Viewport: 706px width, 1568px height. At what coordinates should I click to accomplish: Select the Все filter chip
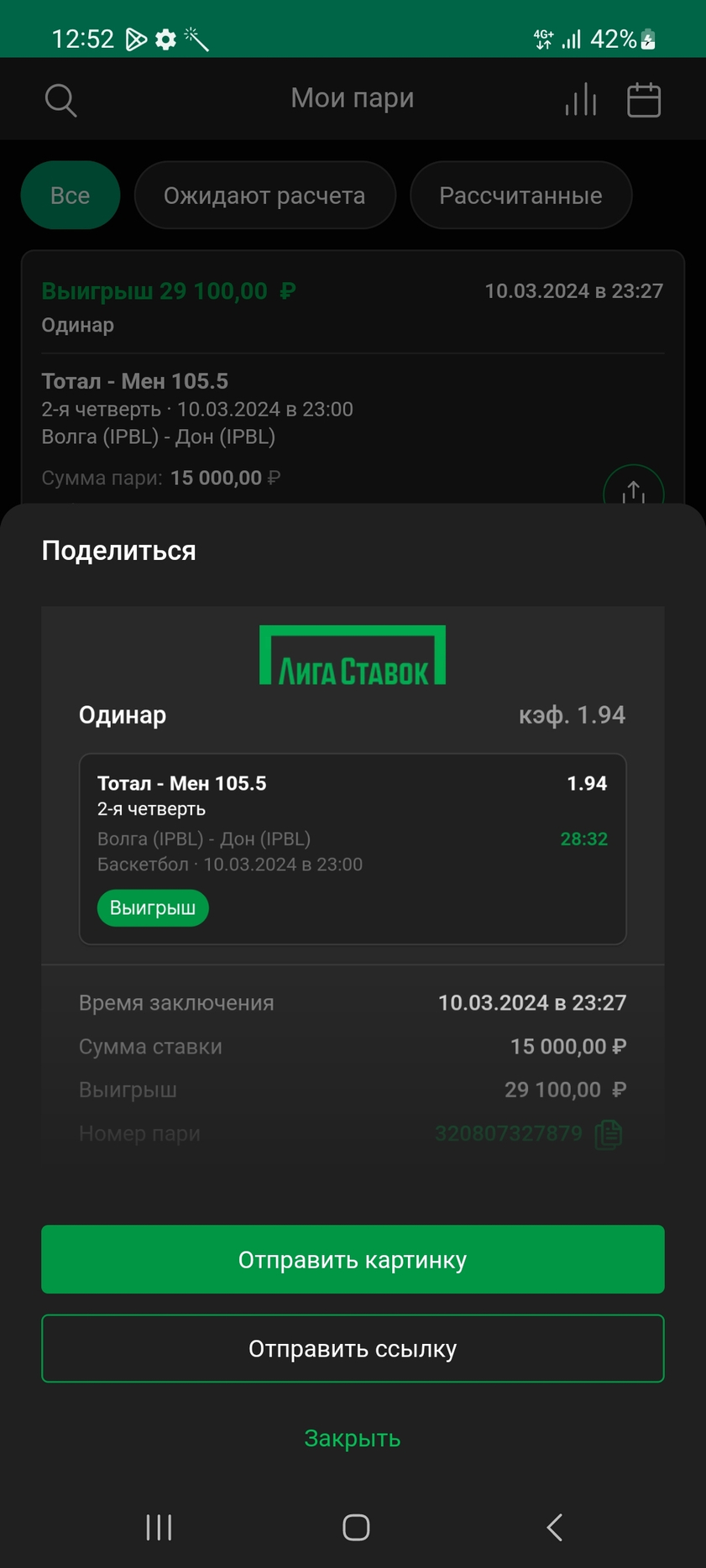[x=71, y=196]
